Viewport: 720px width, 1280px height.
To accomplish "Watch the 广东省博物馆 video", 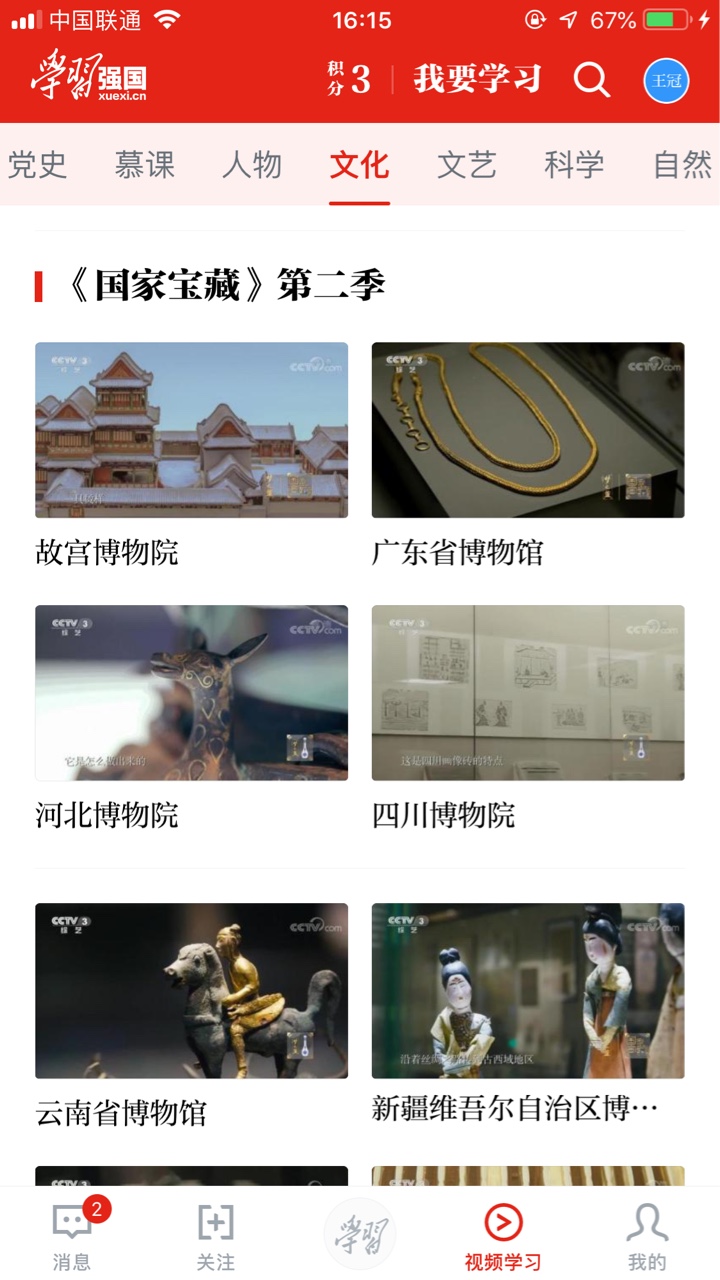I will (x=528, y=456).
